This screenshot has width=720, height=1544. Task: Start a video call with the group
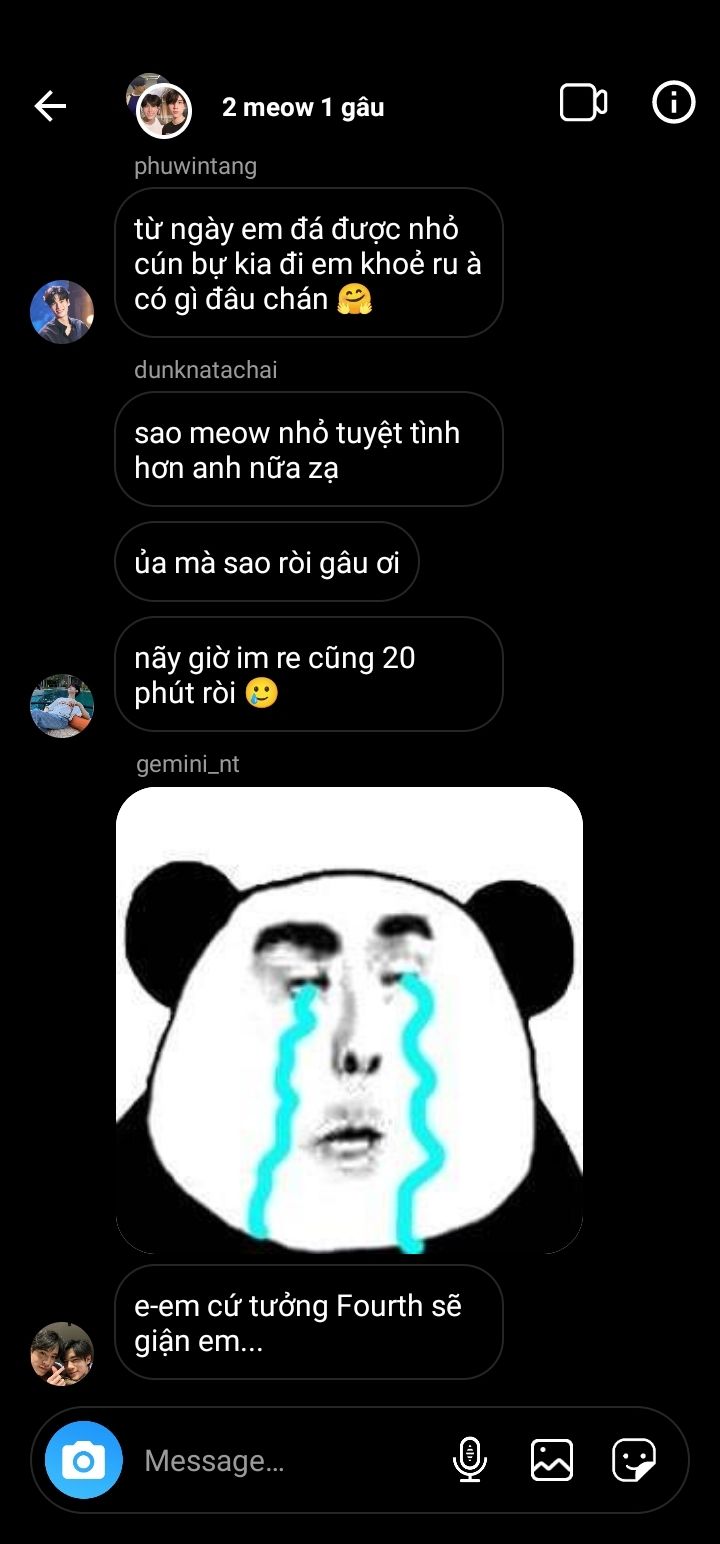(583, 103)
